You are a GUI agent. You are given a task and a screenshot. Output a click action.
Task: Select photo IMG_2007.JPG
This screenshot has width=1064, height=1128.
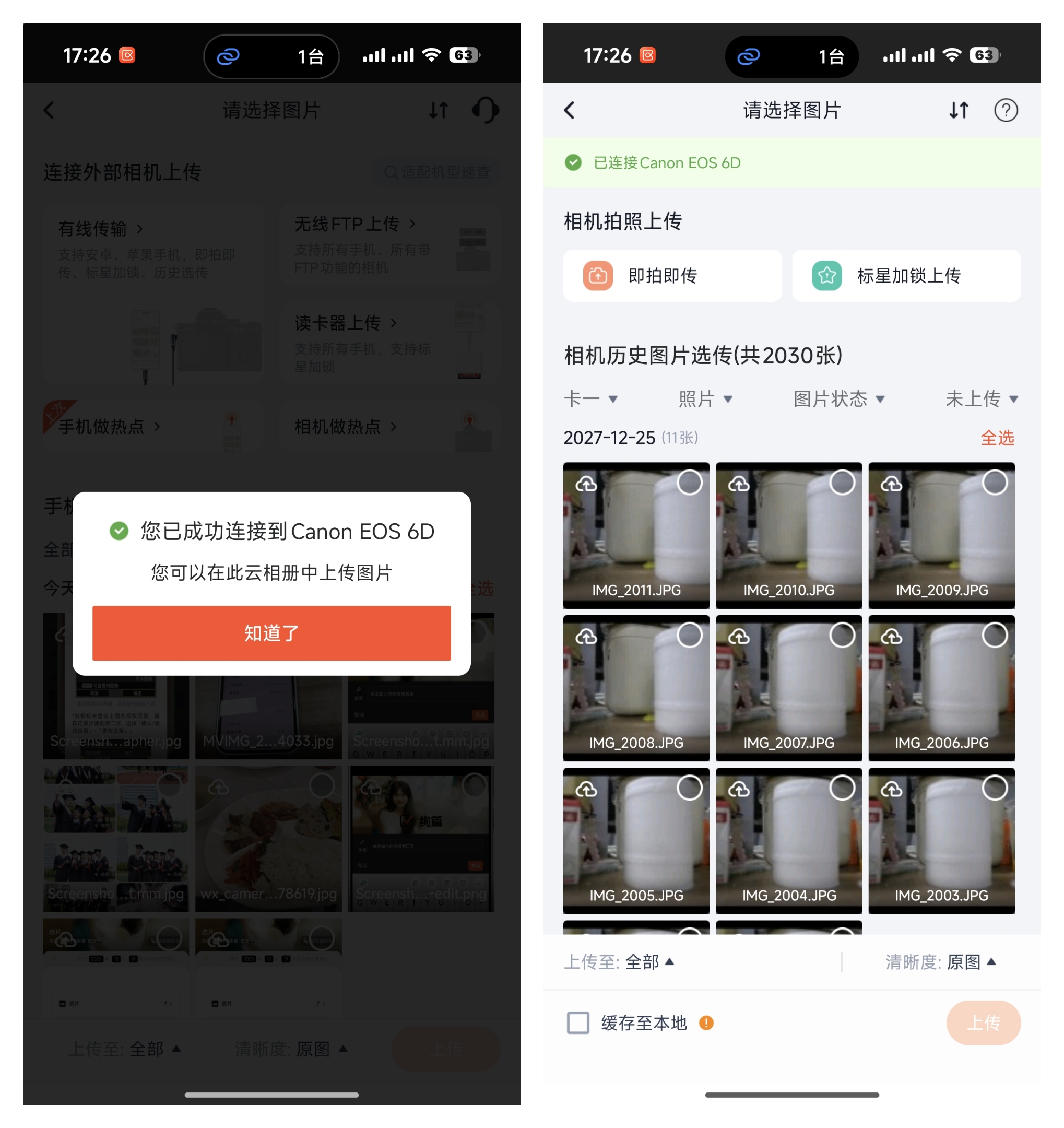tap(842, 636)
